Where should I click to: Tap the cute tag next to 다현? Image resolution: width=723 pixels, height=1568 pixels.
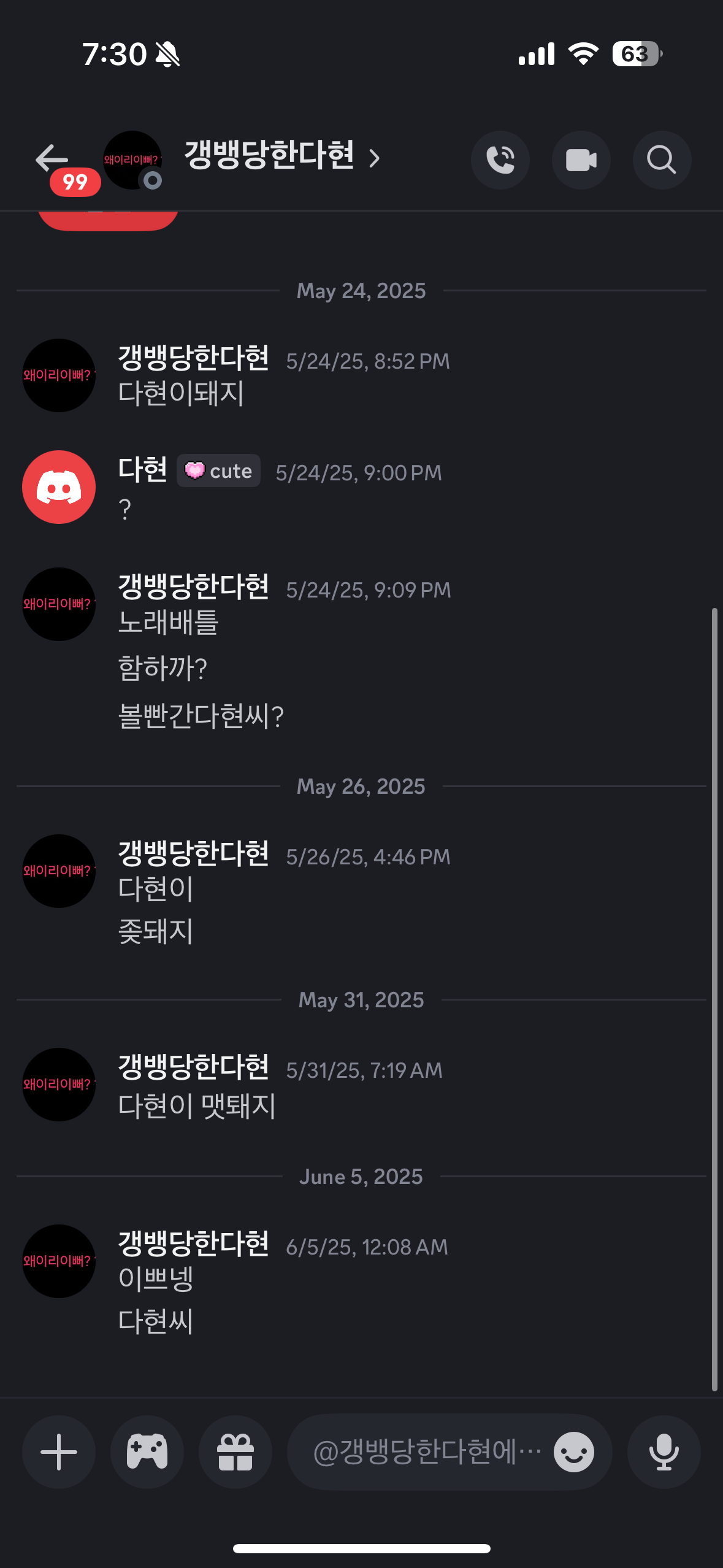(219, 471)
